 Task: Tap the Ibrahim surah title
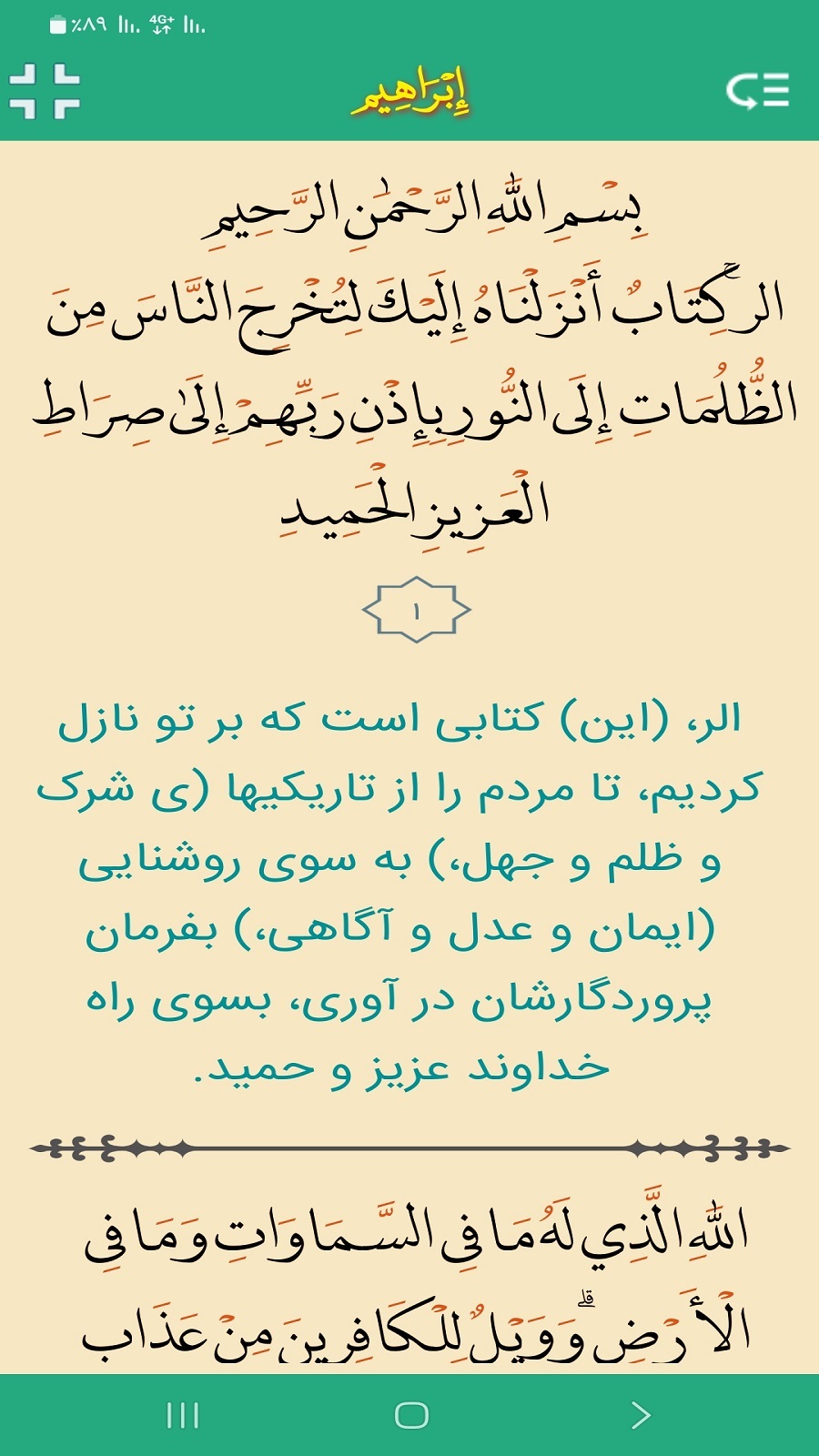[410, 93]
